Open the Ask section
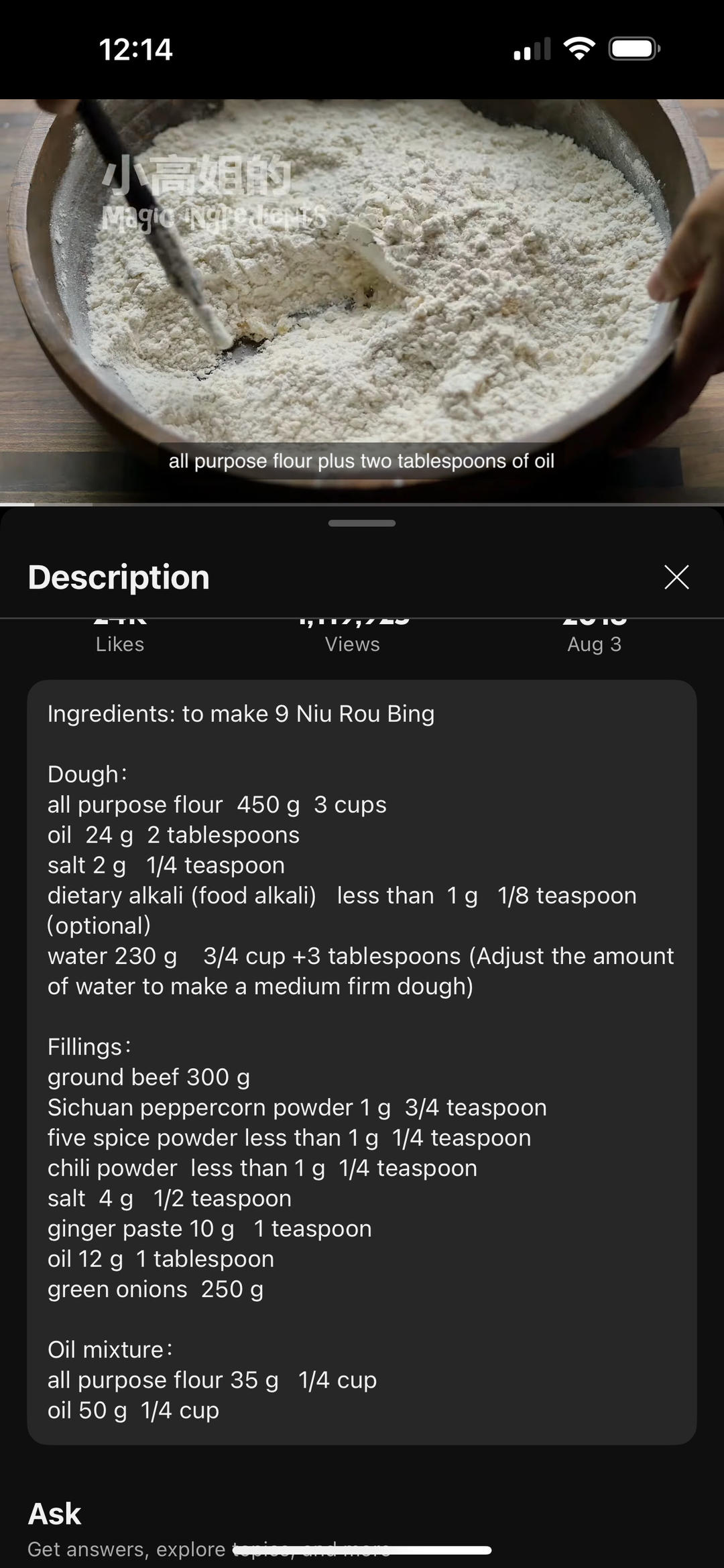724x1568 pixels. (x=55, y=1514)
